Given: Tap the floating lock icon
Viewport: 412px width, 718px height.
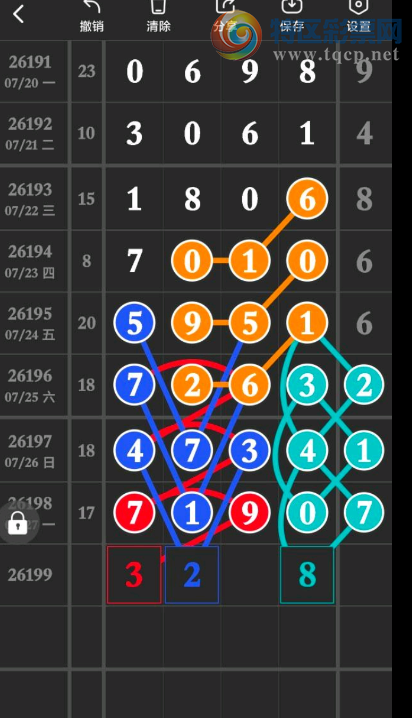Looking at the screenshot, I should (x=18, y=522).
